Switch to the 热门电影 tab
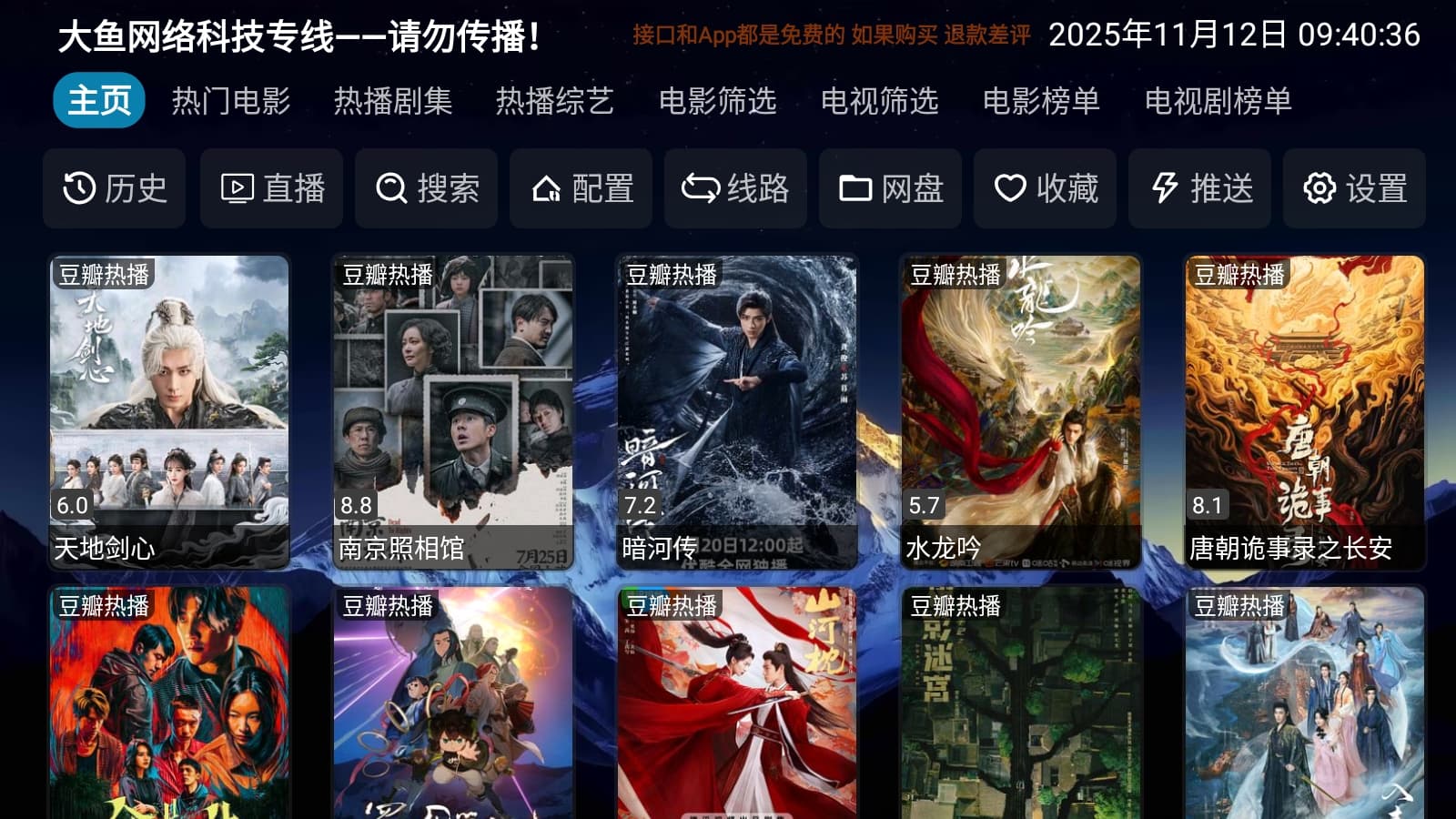The width and height of the screenshot is (1456, 819). (x=231, y=100)
